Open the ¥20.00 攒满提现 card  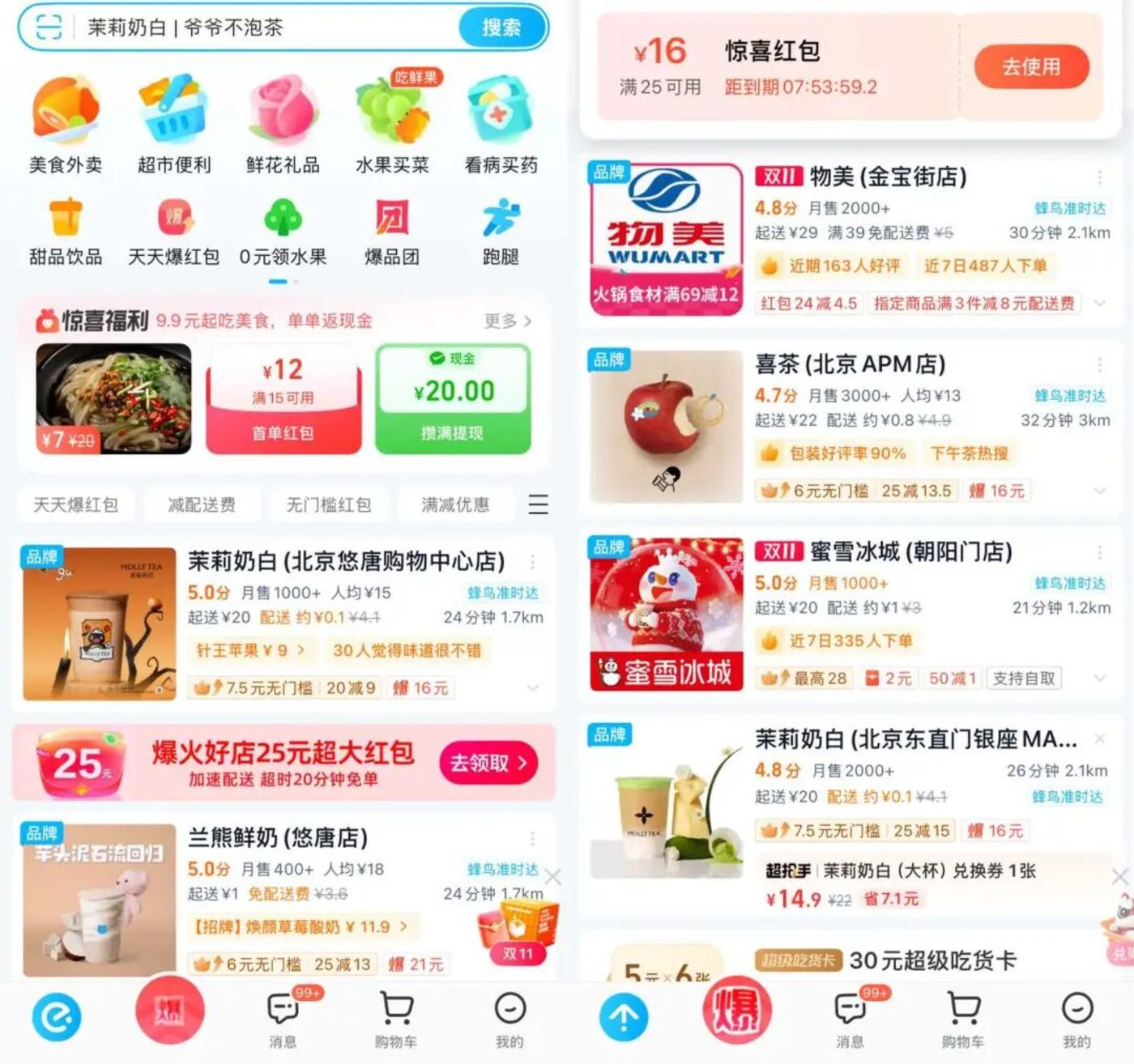pos(453,398)
